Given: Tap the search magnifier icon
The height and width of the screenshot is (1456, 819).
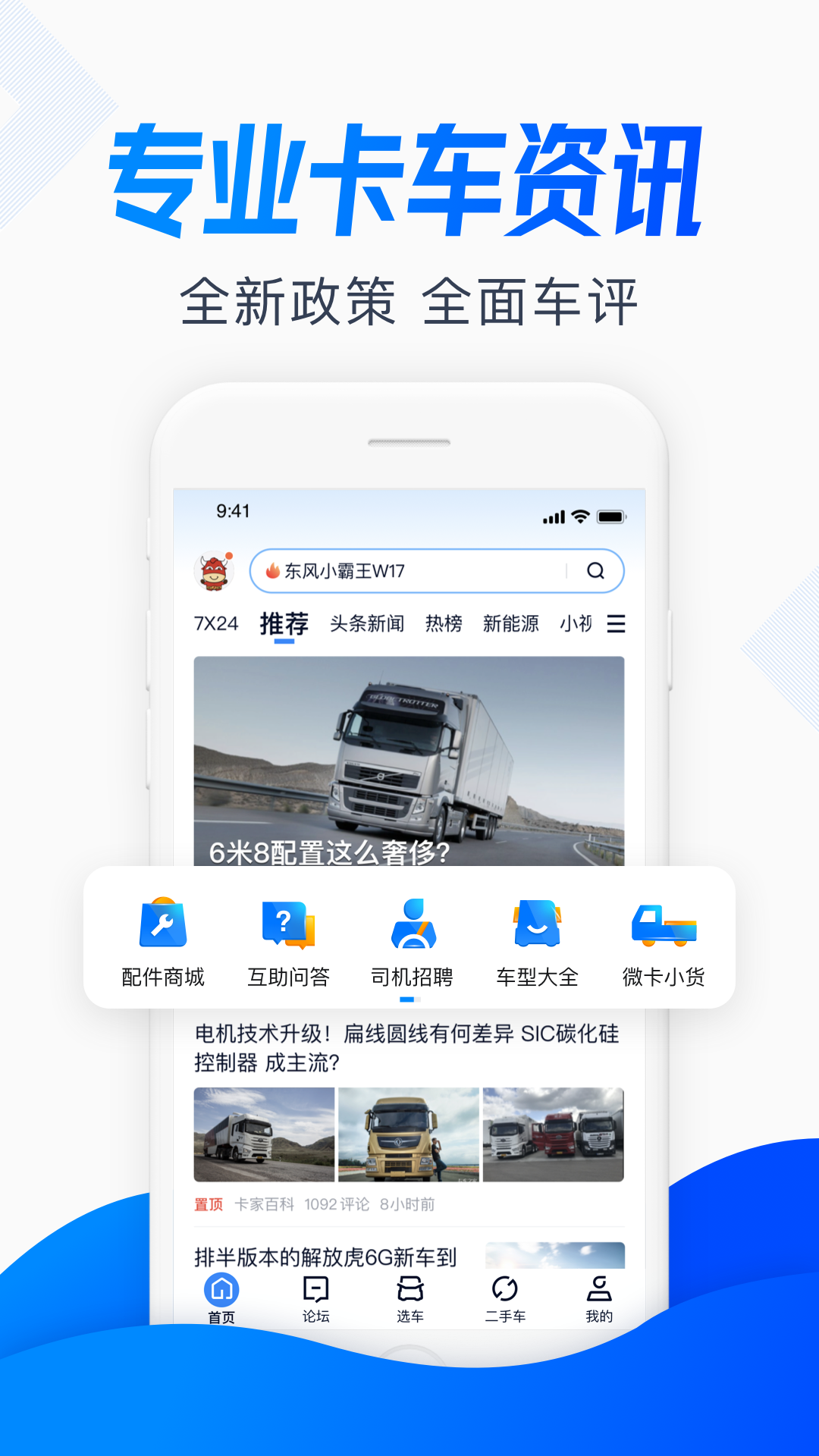Looking at the screenshot, I should click(x=595, y=571).
